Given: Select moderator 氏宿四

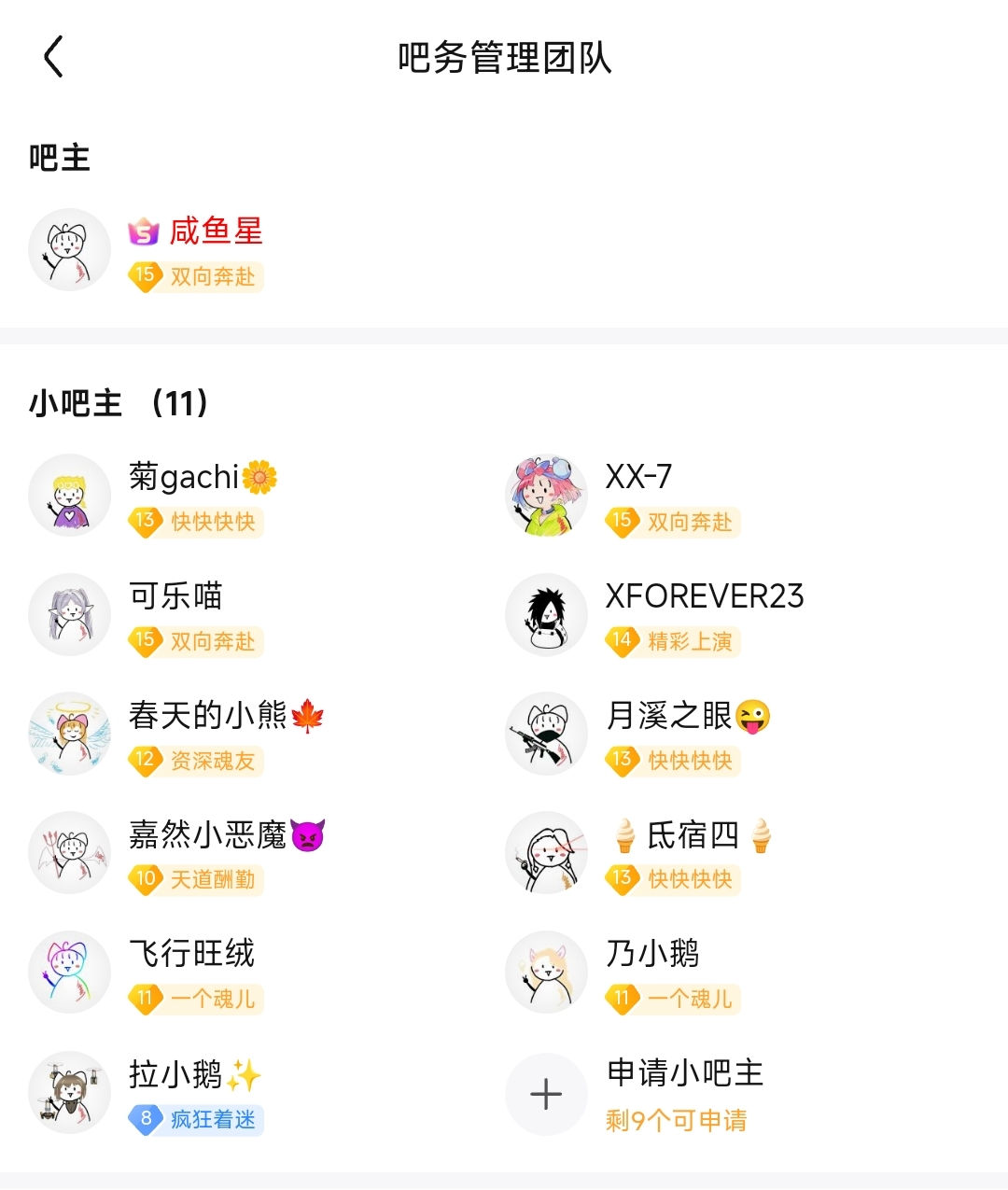Looking at the screenshot, I should [640, 854].
